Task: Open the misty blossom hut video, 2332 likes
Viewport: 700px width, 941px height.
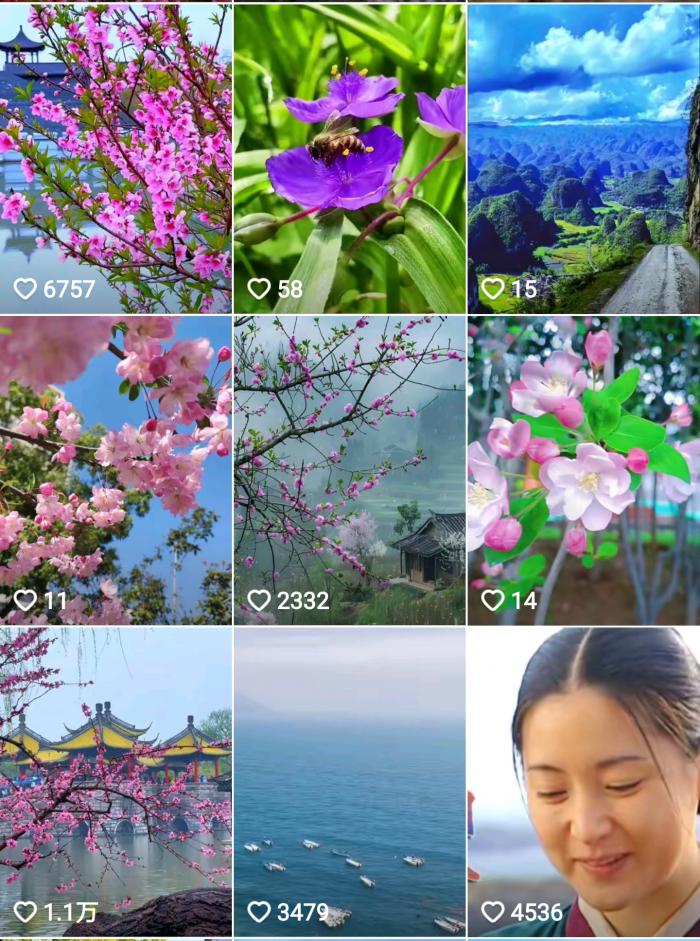Action: (x=349, y=470)
